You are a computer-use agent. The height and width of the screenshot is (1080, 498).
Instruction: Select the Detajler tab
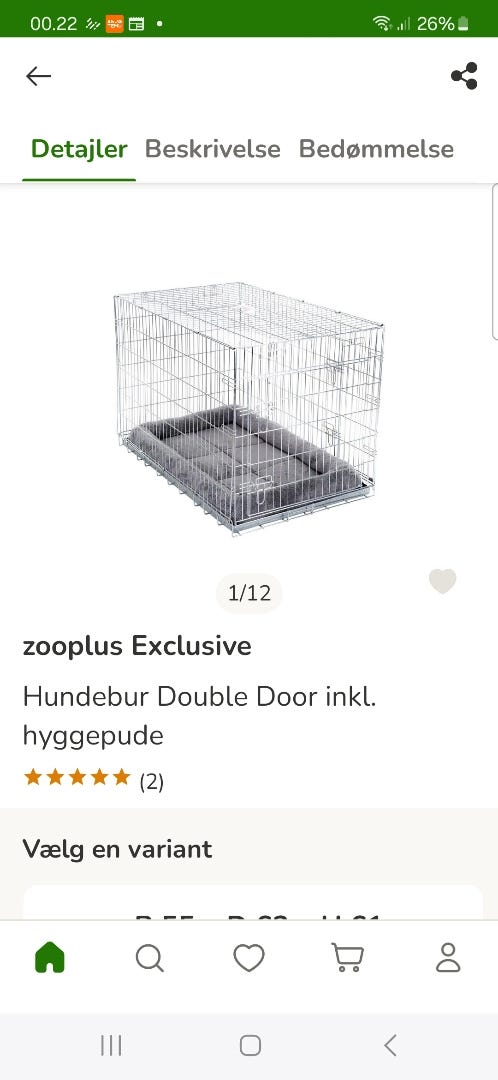(79, 149)
